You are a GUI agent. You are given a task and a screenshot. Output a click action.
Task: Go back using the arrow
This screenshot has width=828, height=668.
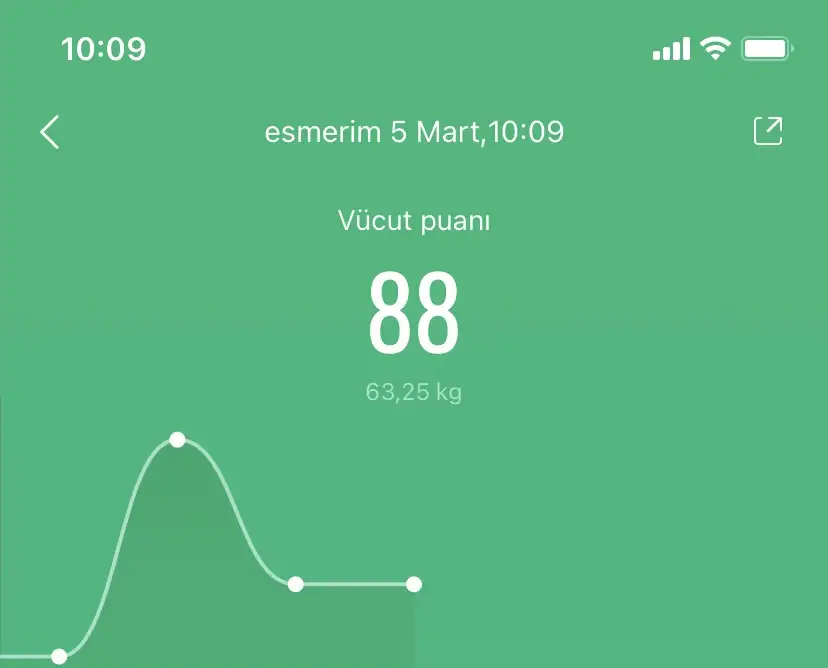pyautogui.click(x=50, y=132)
